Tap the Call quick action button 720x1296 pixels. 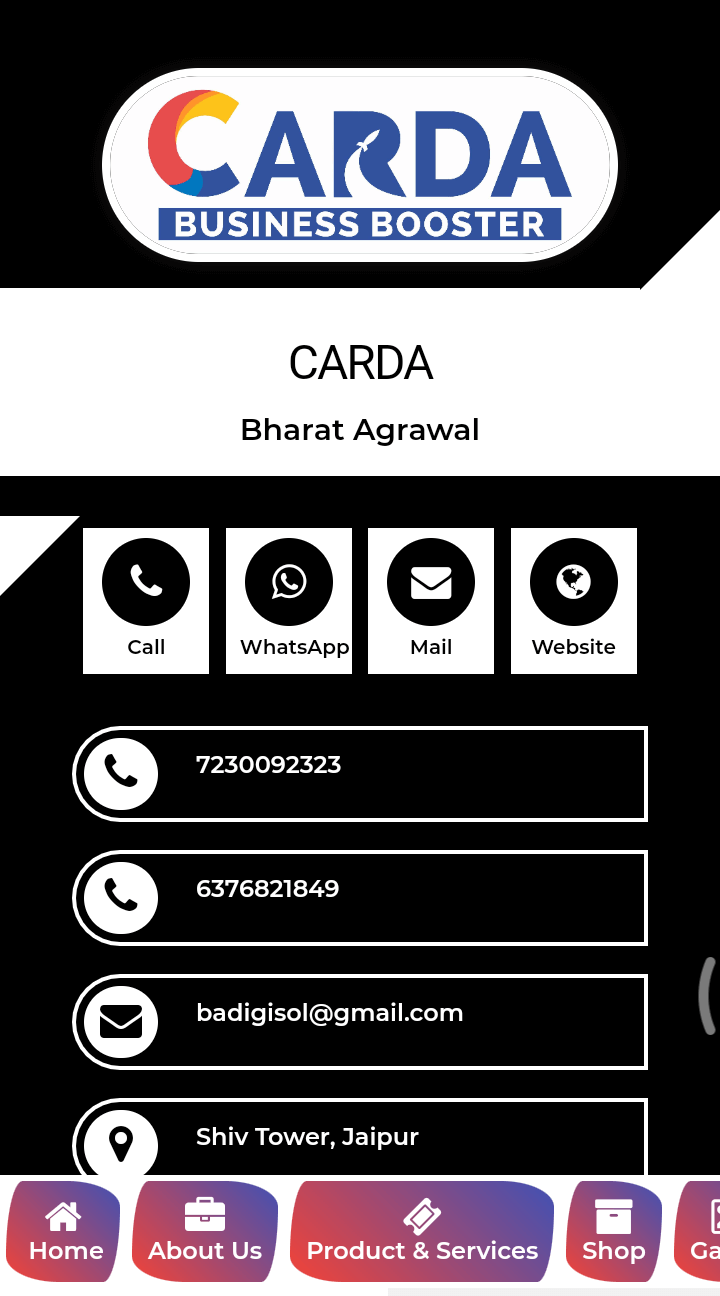point(146,600)
